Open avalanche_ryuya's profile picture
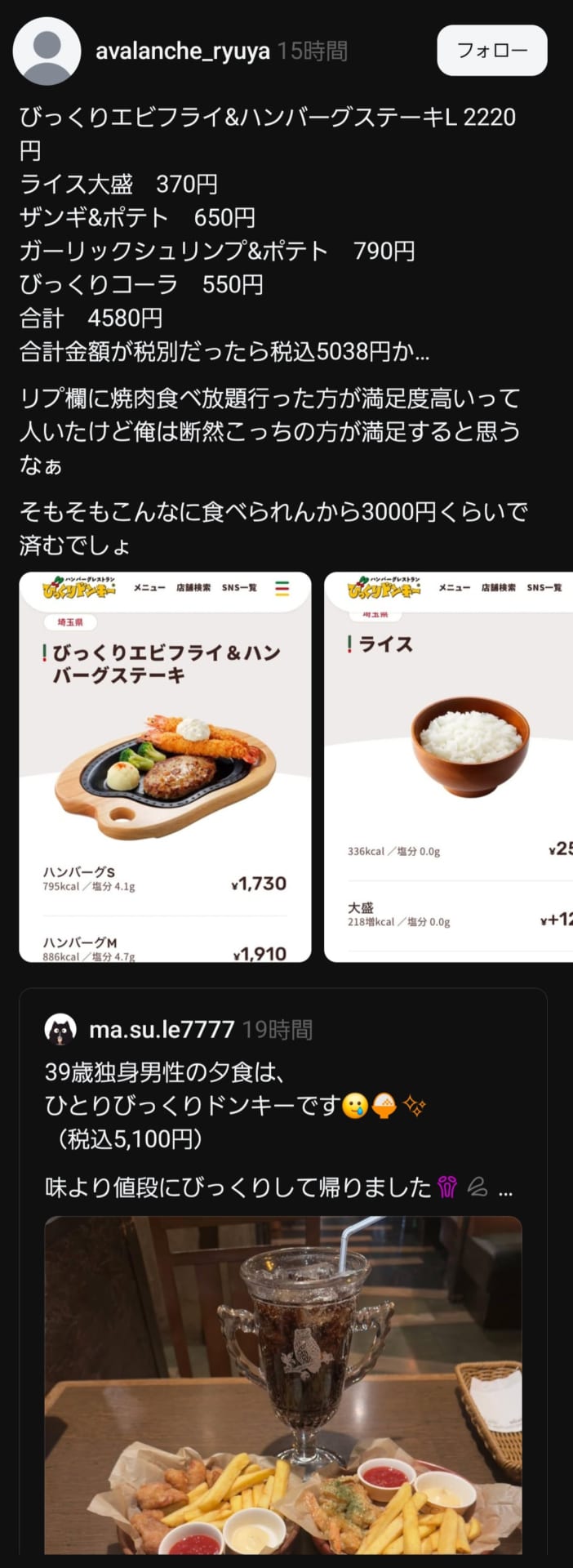The width and height of the screenshot is (573, 1568). tap(47, 51)
